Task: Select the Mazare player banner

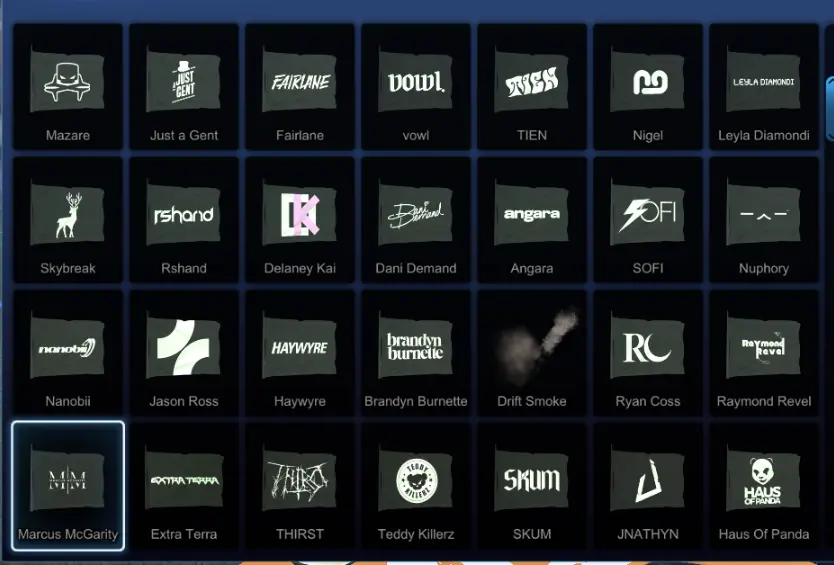Action: click(x=68, y=86)
